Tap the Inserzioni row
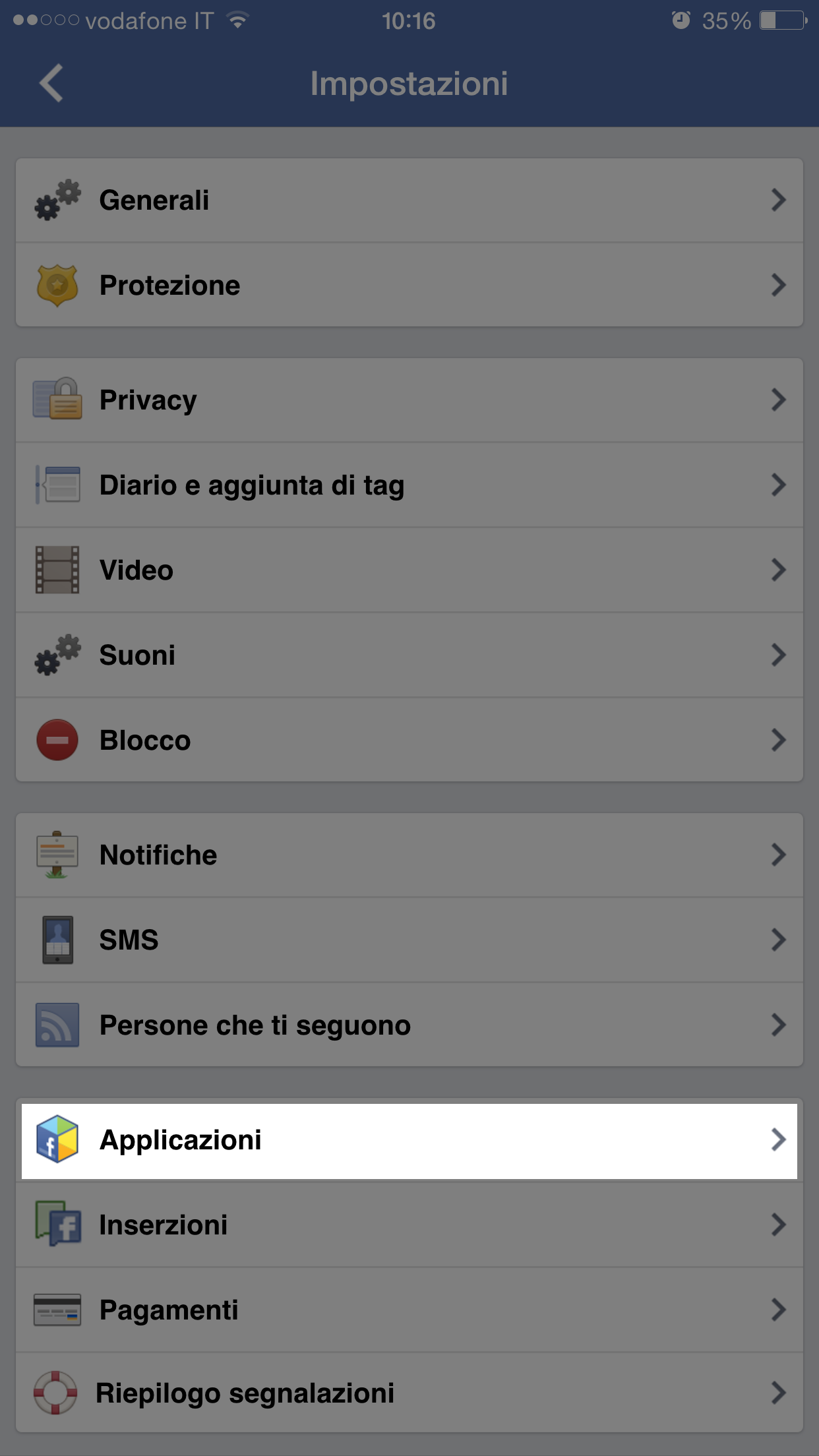Screen dimensions: 819x1456 pos(409,1225)
